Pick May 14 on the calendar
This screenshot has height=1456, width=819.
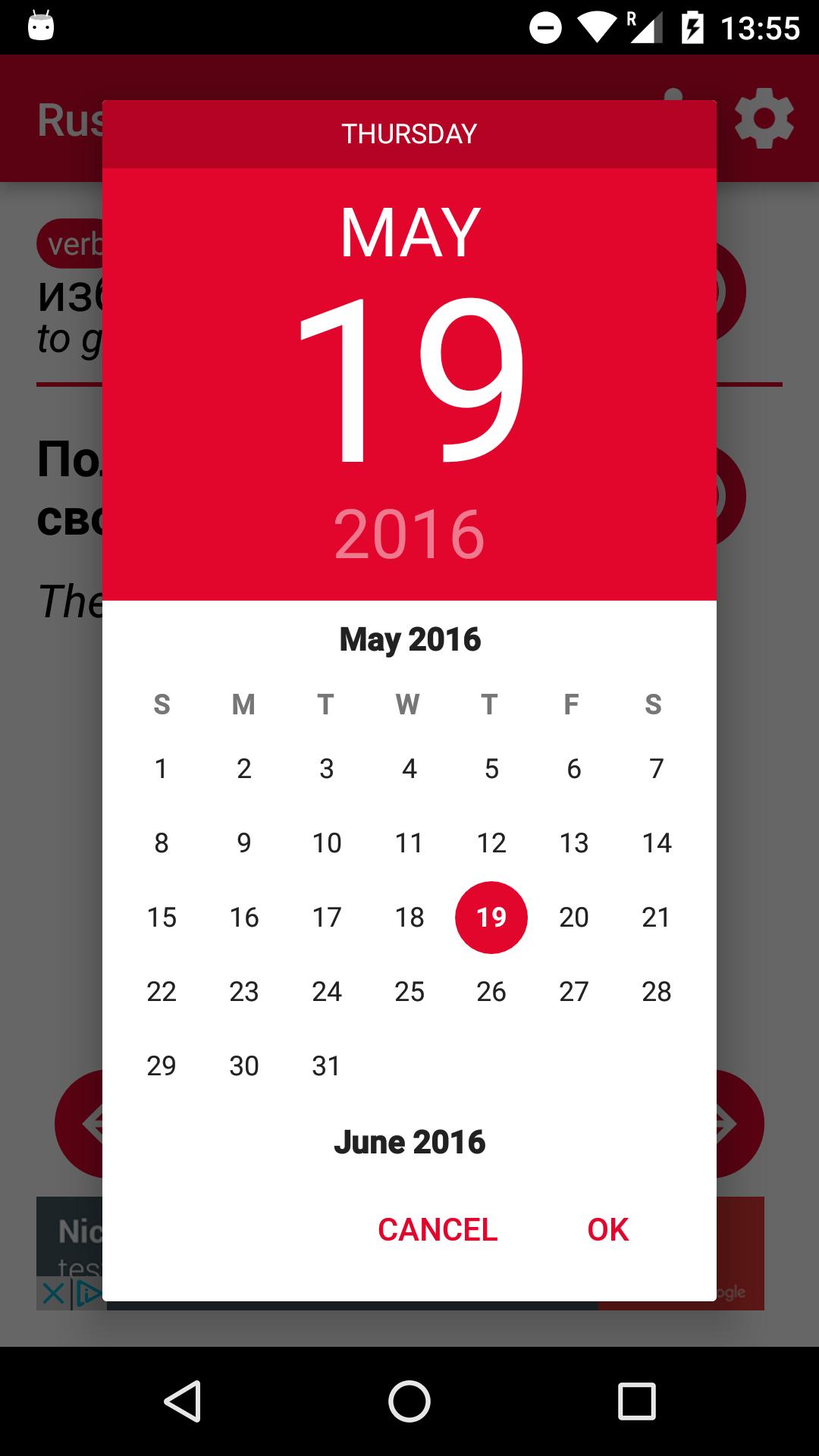click(x=656, y=843)
